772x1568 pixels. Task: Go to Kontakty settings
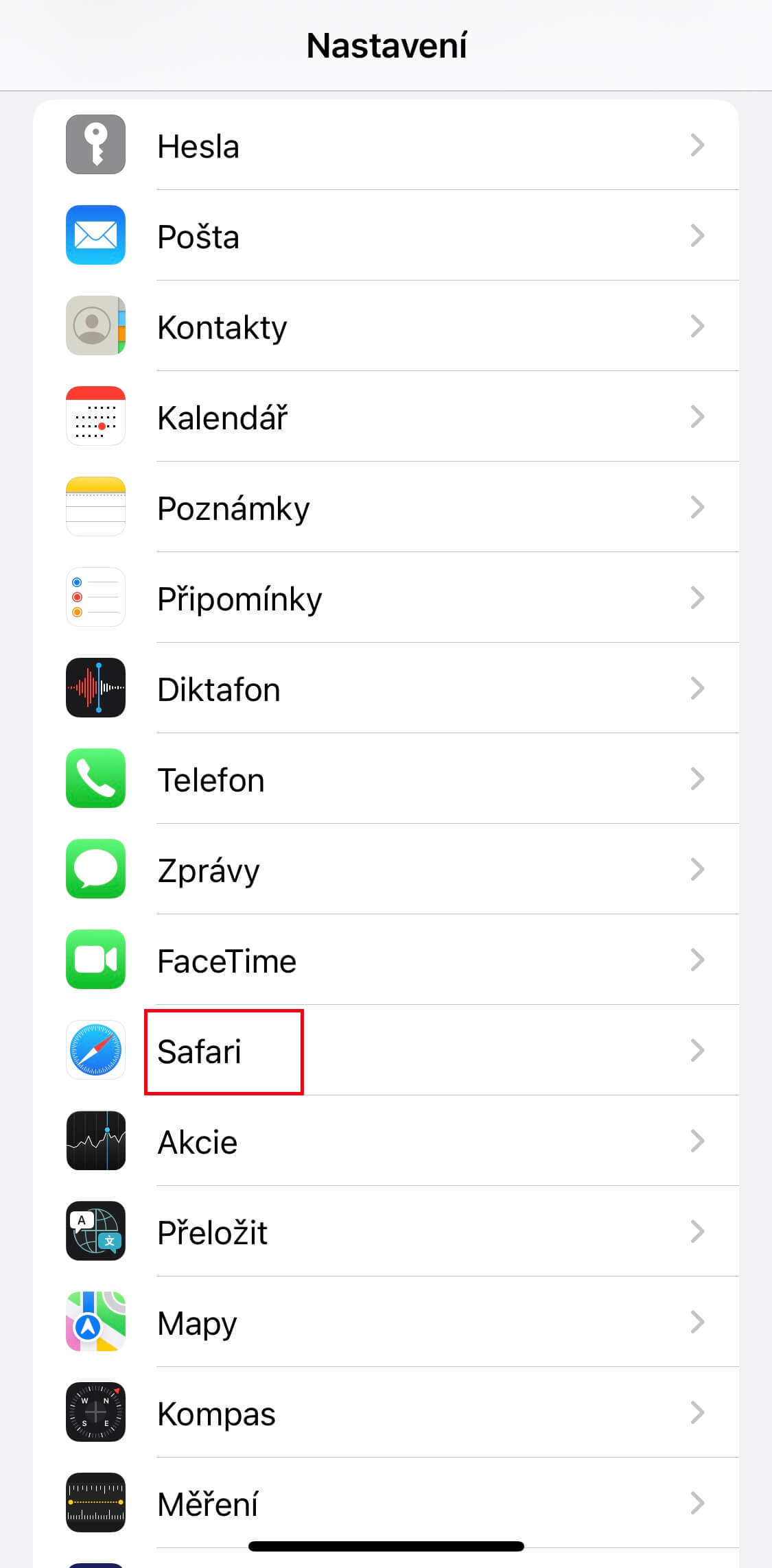(x=386, y=326)
